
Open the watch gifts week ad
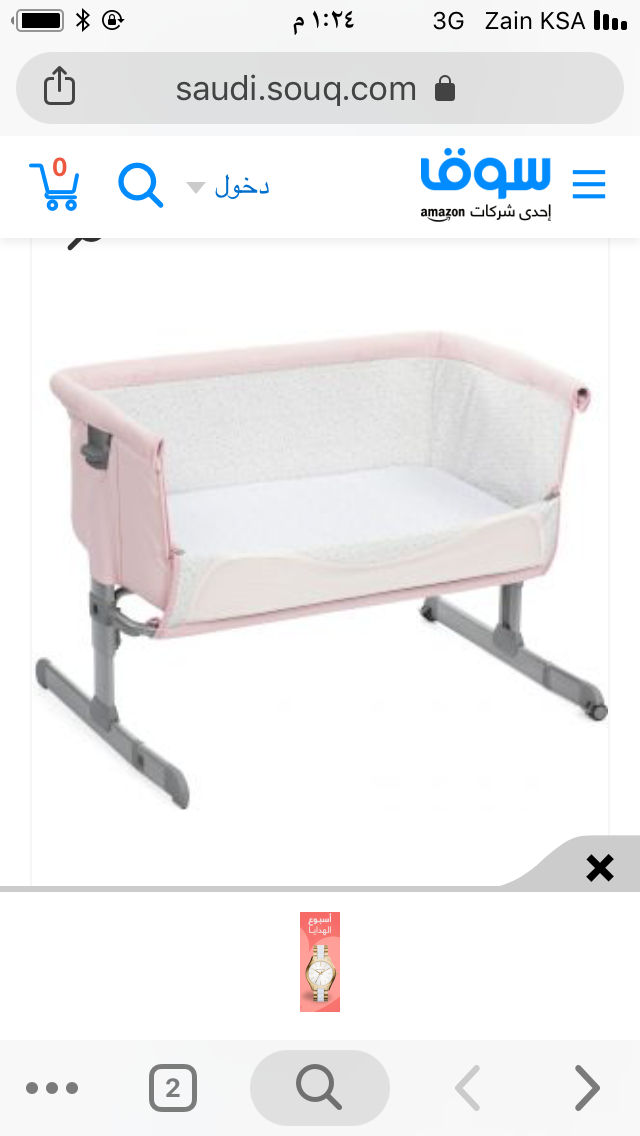point(320,961)
